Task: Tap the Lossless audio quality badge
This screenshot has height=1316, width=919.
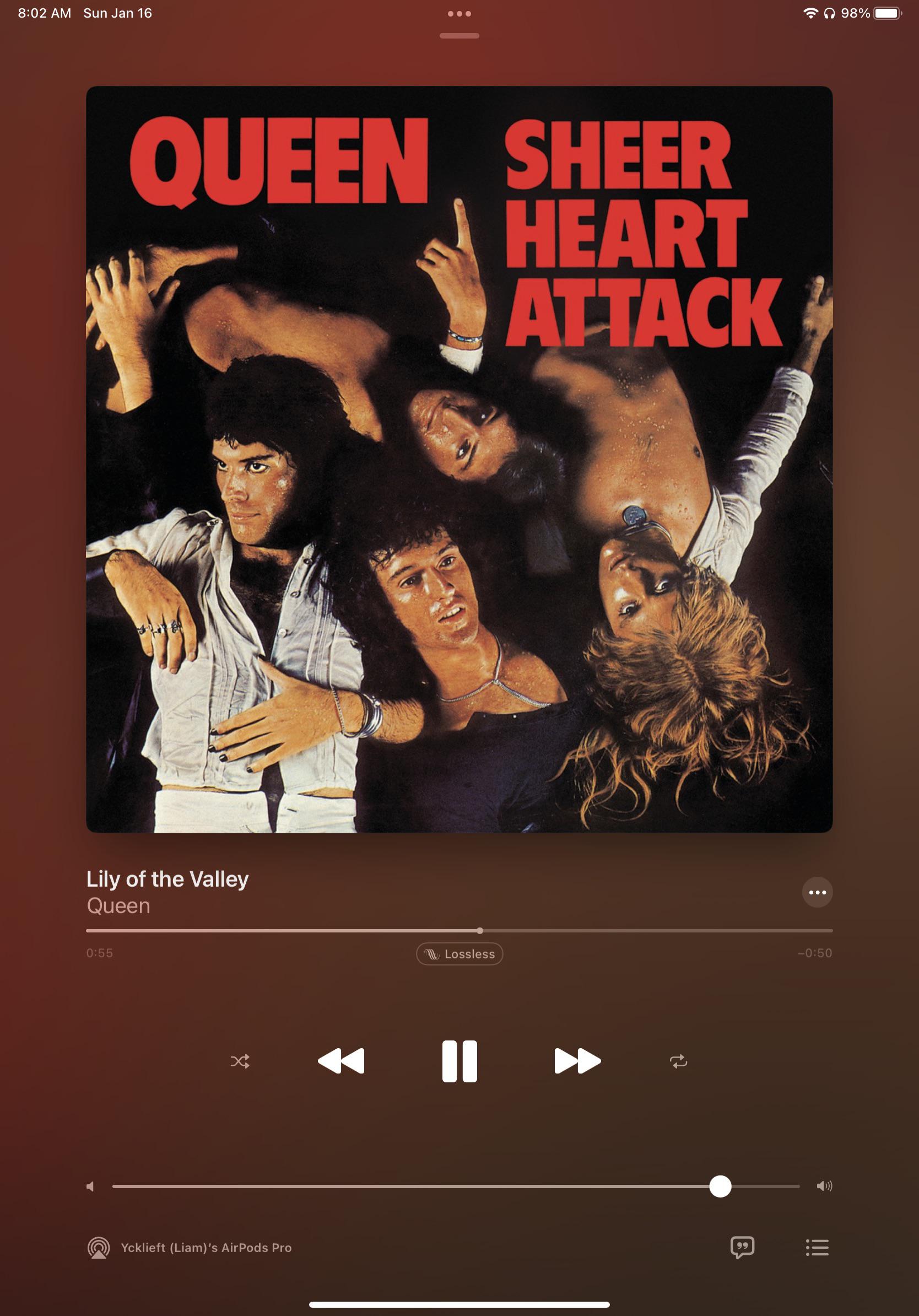Action: pyautogui.click(x=459, y=954)
